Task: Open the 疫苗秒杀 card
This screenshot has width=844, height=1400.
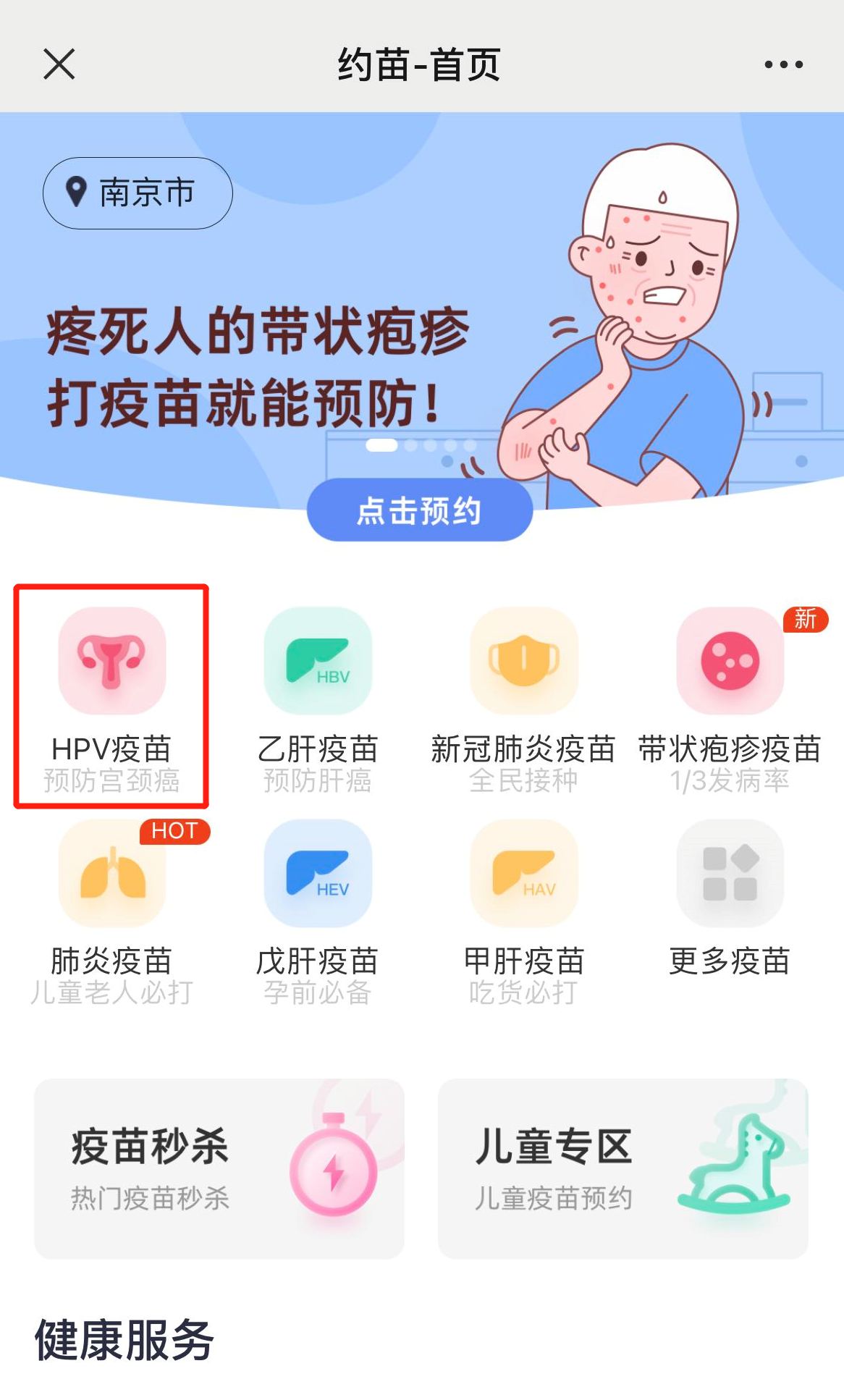Action: point(219,1168)
